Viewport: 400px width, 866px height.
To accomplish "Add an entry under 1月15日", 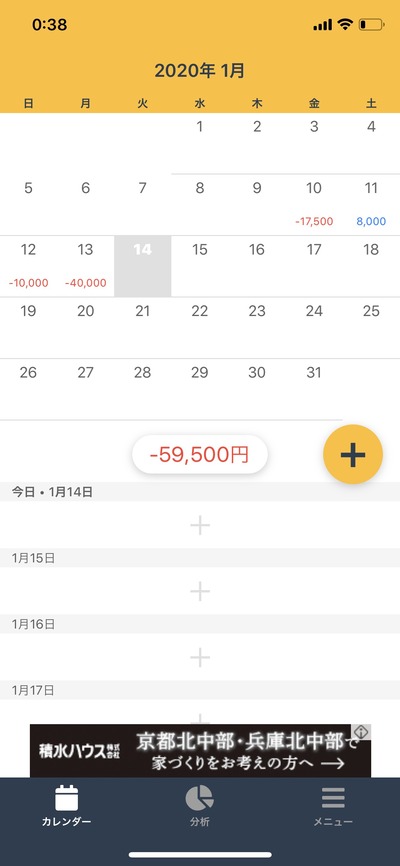I will [x=200, y=592].
